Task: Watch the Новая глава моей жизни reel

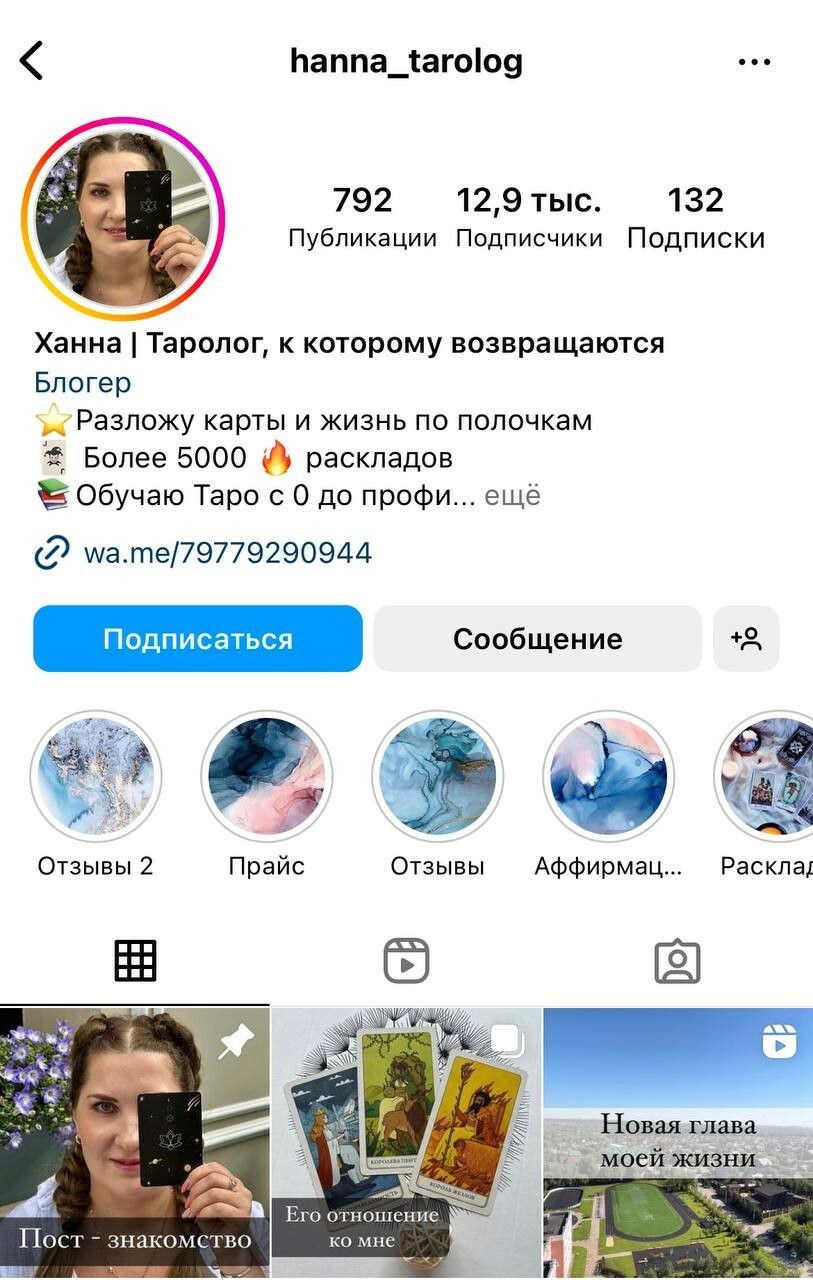Action: pos(678,1143)
